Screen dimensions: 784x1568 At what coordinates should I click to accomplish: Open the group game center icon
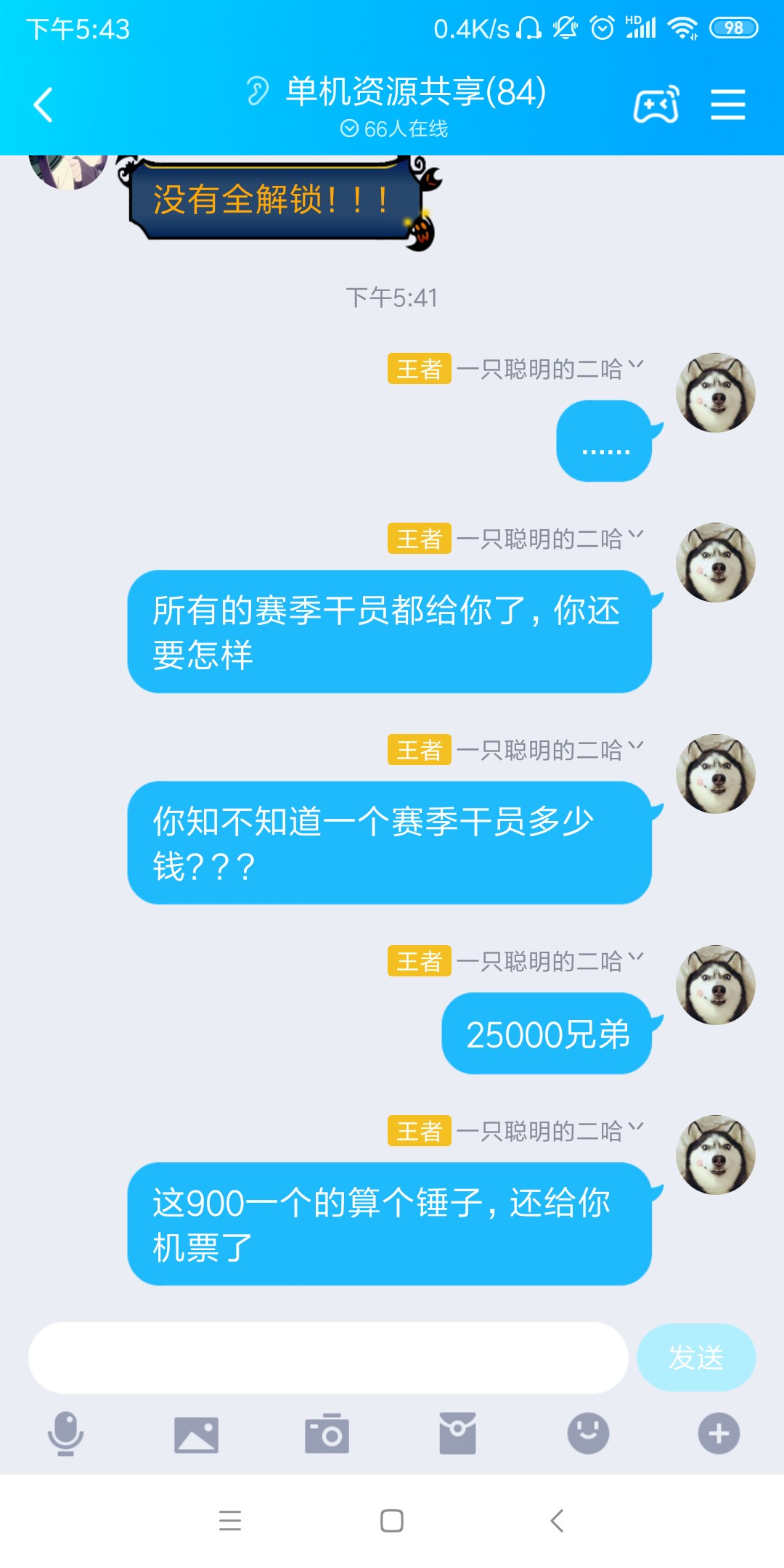[x=656, y=105]
